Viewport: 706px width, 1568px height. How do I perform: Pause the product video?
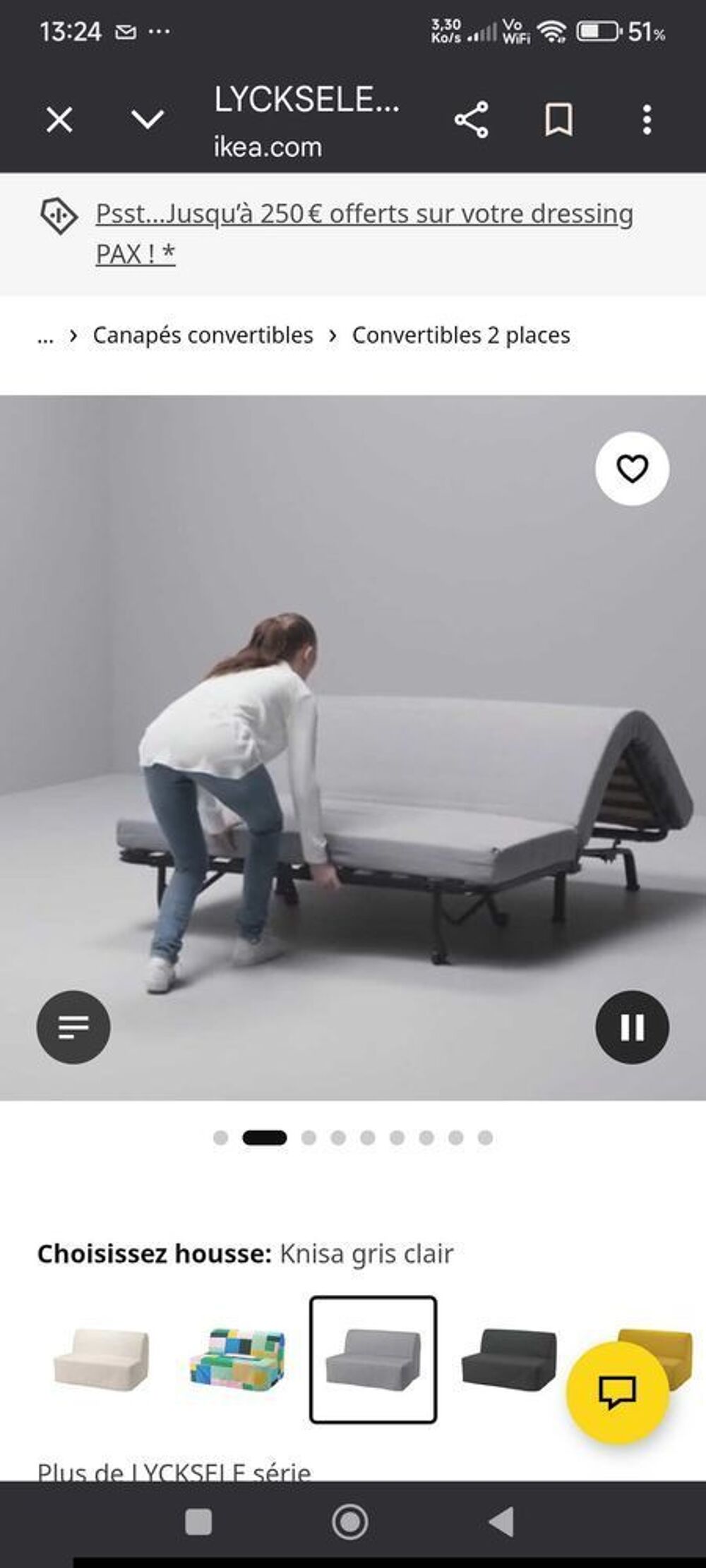632,1027
